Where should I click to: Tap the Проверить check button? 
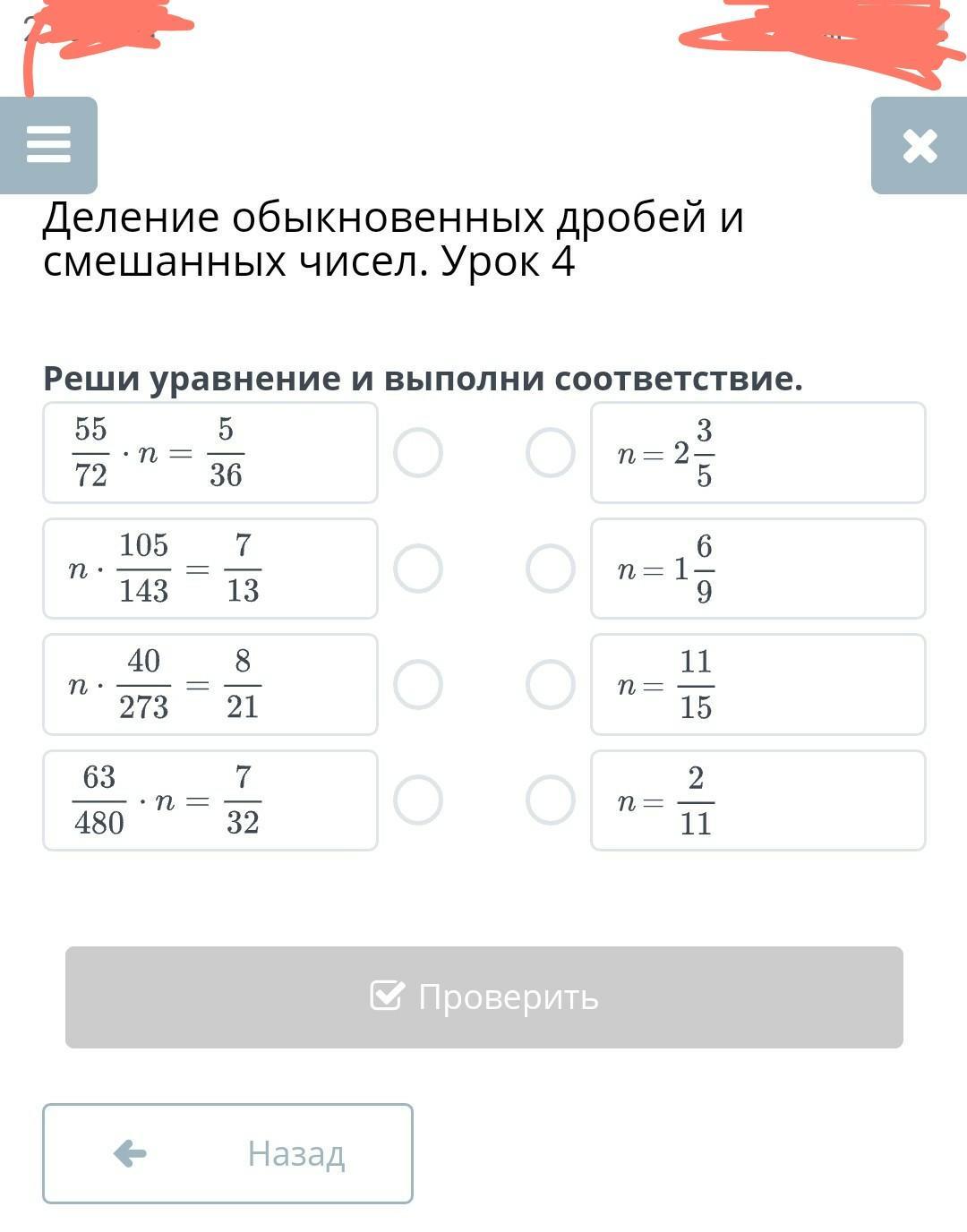pyautogui.click(x=484, y=997)
